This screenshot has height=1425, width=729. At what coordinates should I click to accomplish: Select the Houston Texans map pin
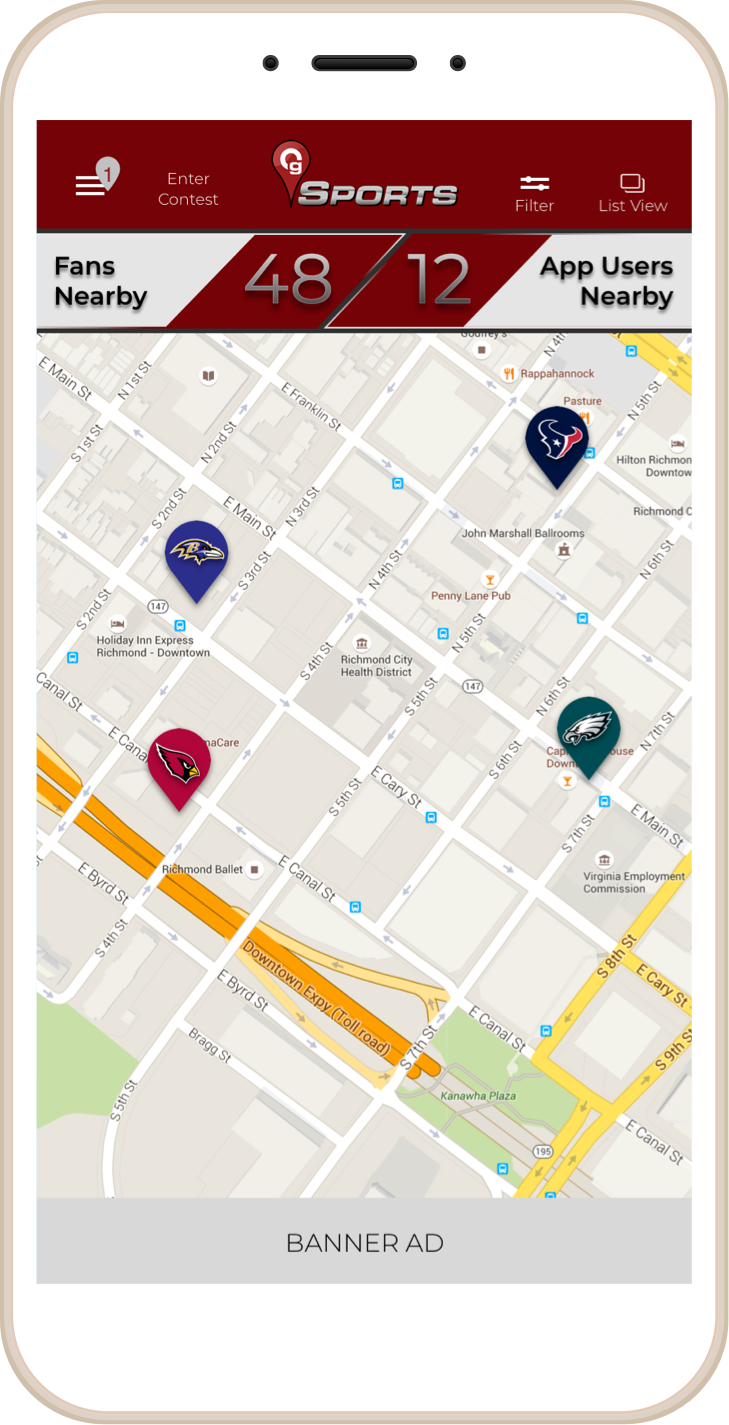(557, 439)
